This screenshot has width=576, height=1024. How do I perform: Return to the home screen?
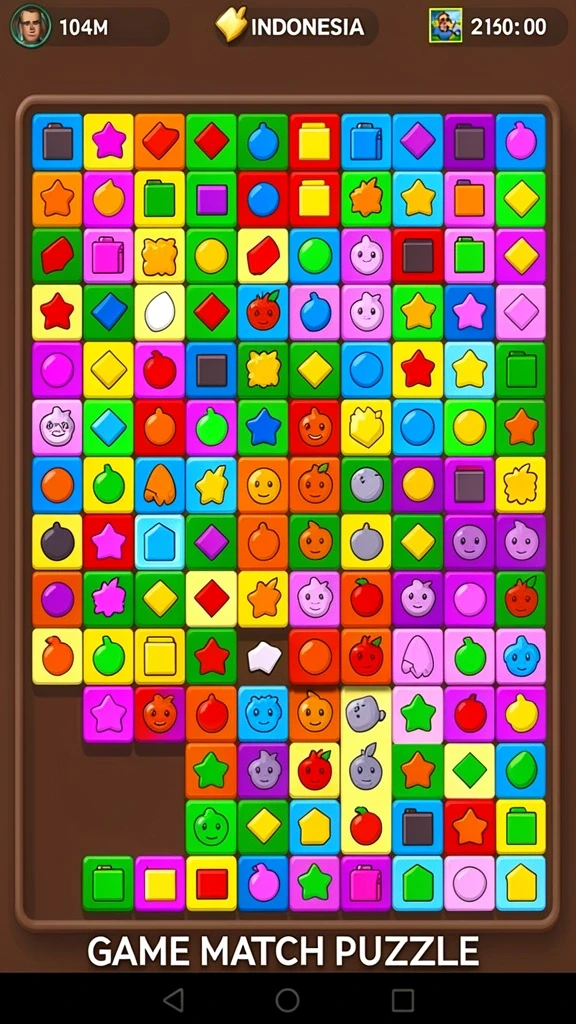tap(287, 999)
